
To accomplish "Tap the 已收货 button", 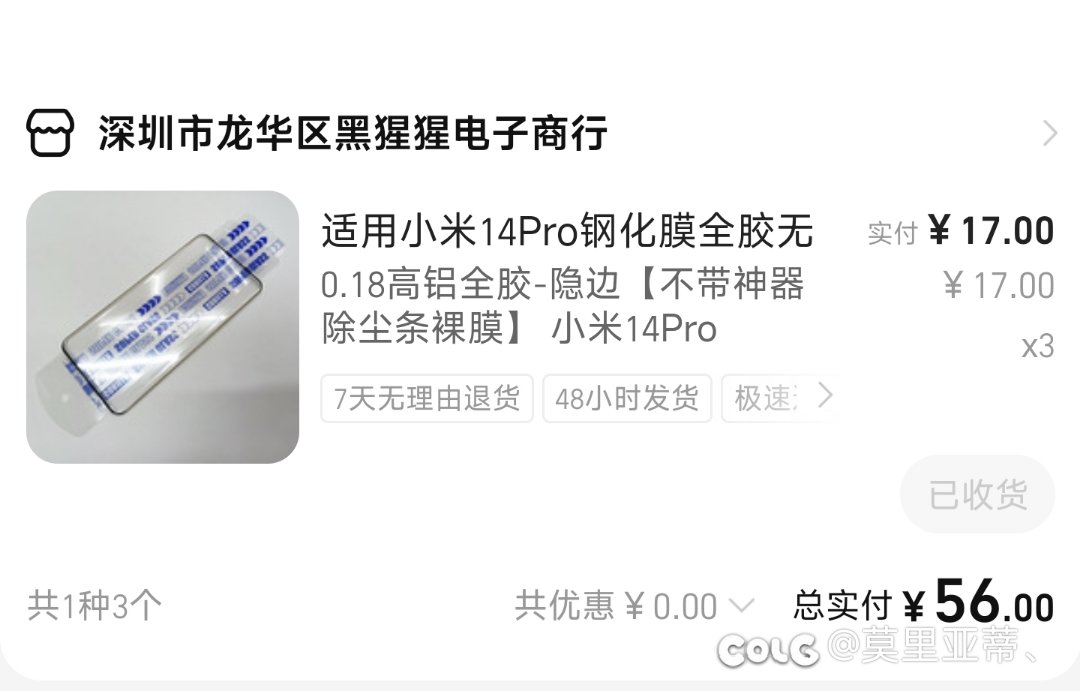I will point(977,494).
